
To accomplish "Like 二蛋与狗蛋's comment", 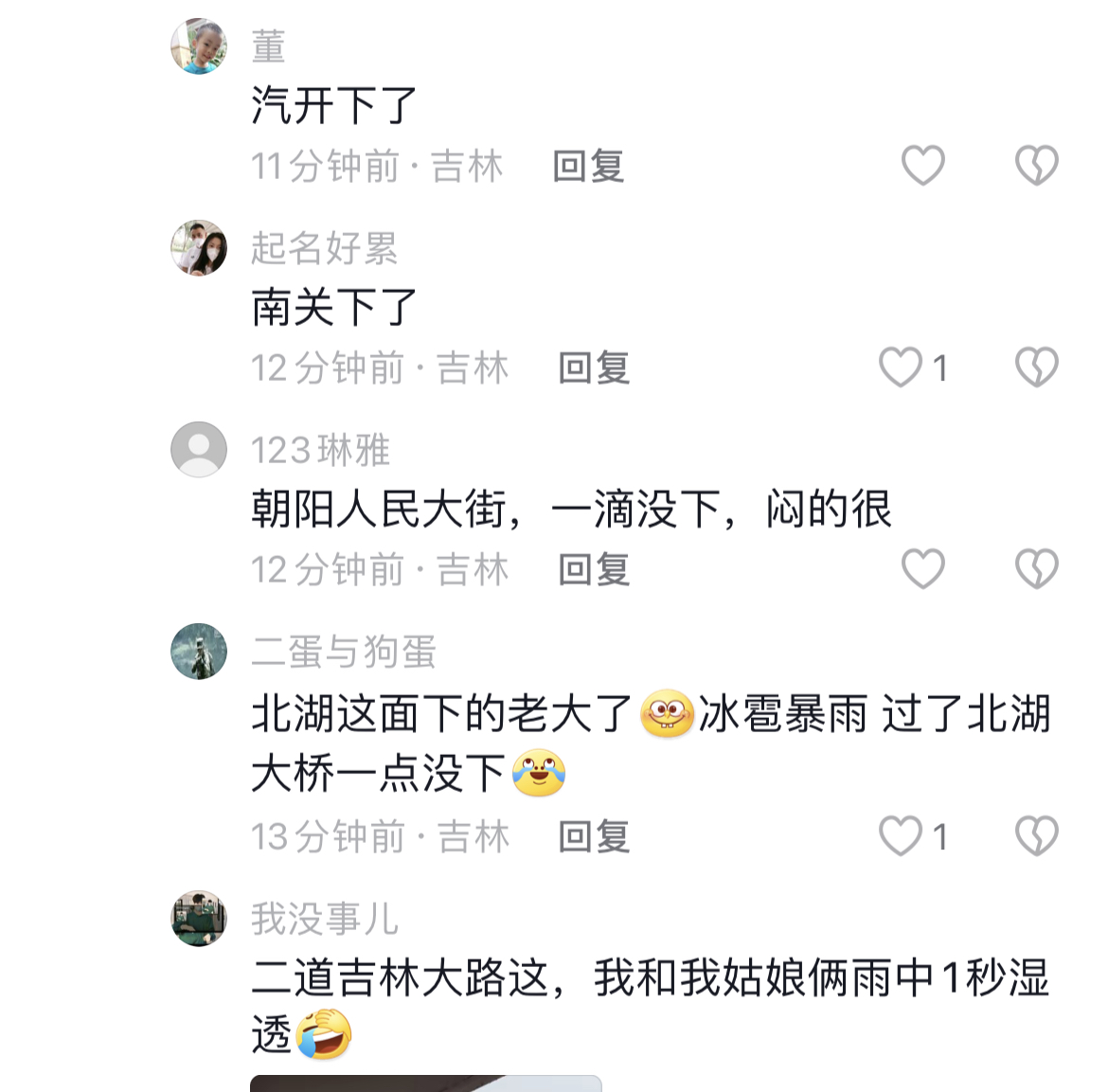I will pyautogui.click(x=901, y=836).
